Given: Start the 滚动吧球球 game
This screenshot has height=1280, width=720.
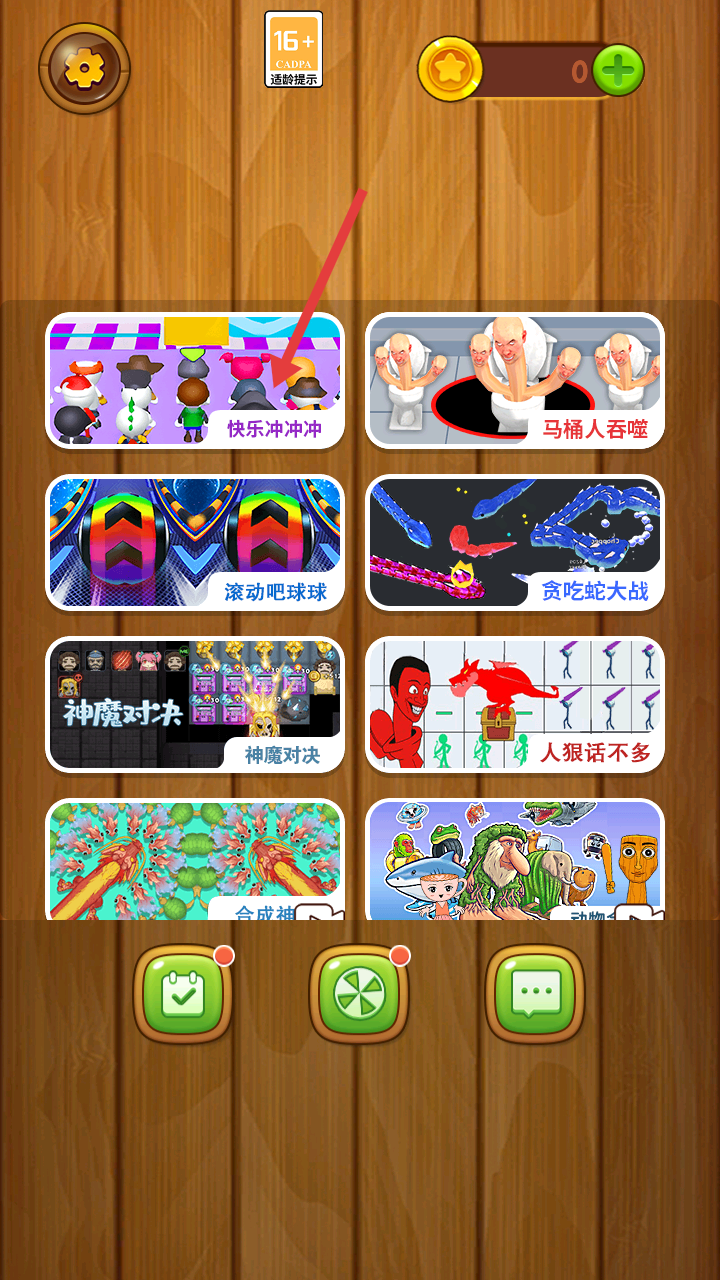Looking at the screenshot, I should click(x=195, y=543).
